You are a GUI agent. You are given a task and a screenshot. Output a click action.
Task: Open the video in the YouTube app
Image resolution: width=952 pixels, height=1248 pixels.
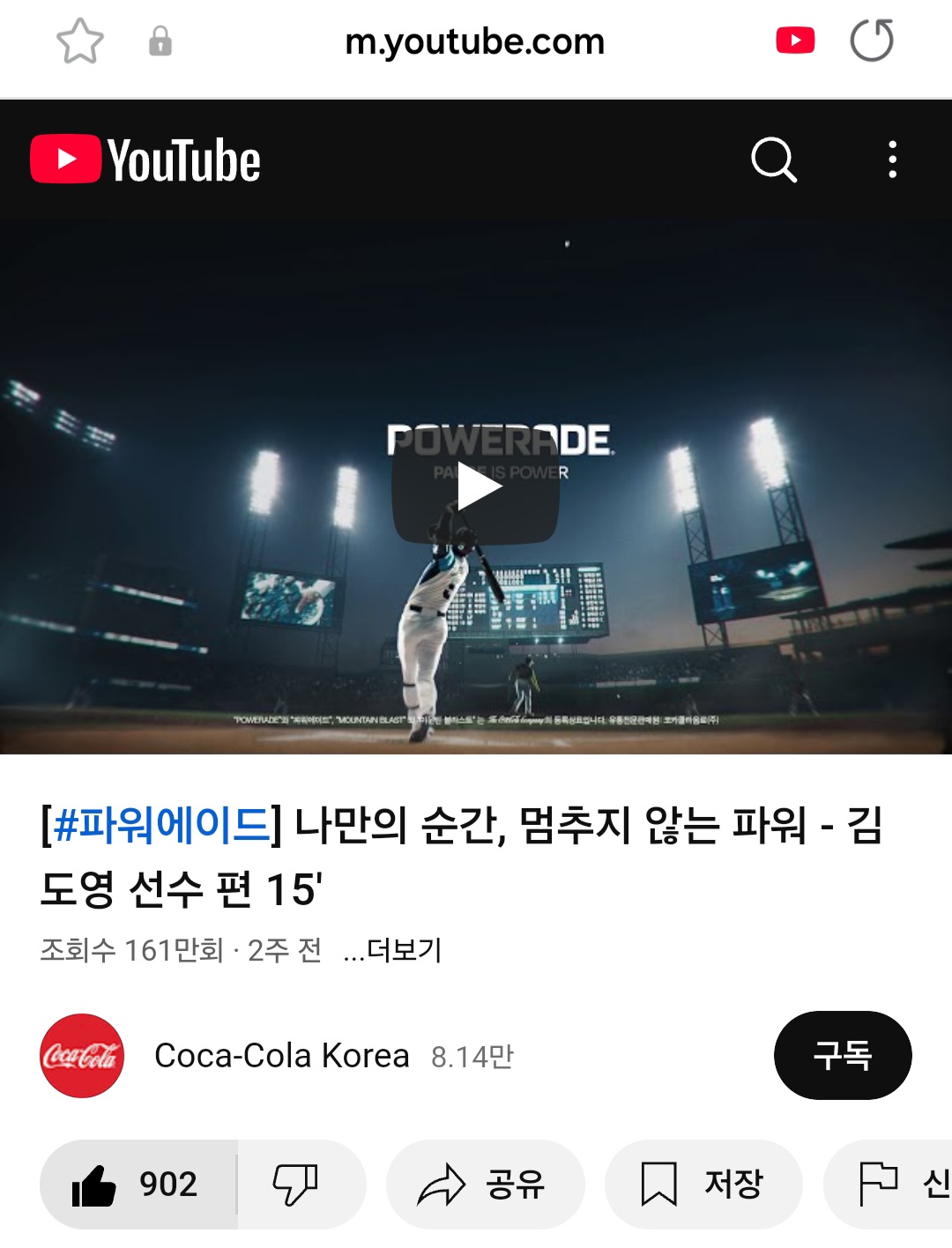[x=794, y=41]
